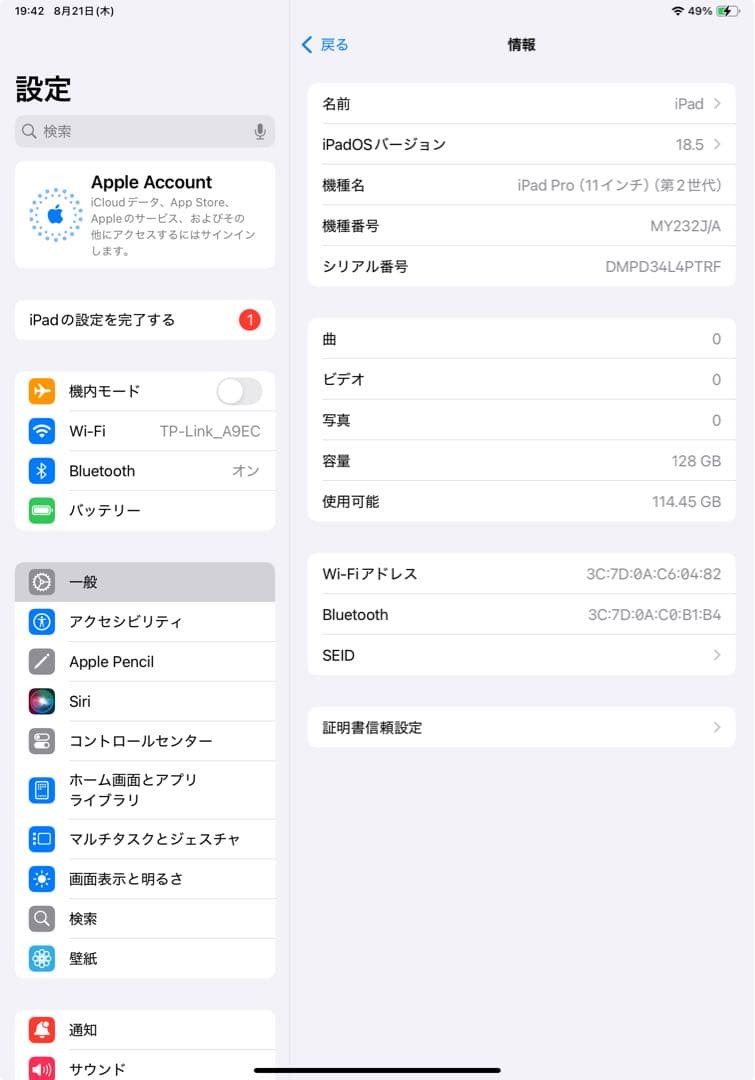Select the Wi-Fi icon in sidebar
This screenshot has height=1080, width=755.
click(x=41, y=431)
